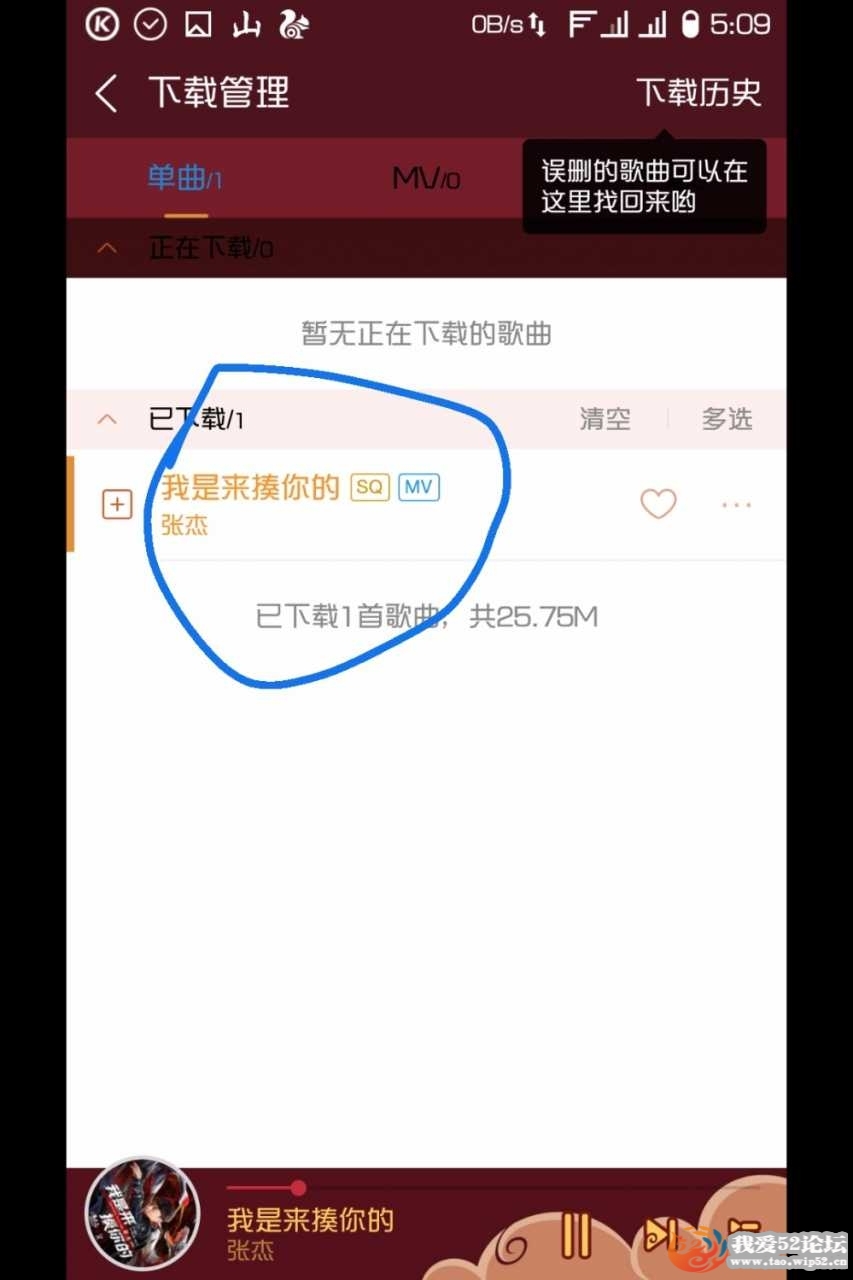This screenshot has width=853, height=1280.
Task: Go back from 下载管理
Action: 107,94
